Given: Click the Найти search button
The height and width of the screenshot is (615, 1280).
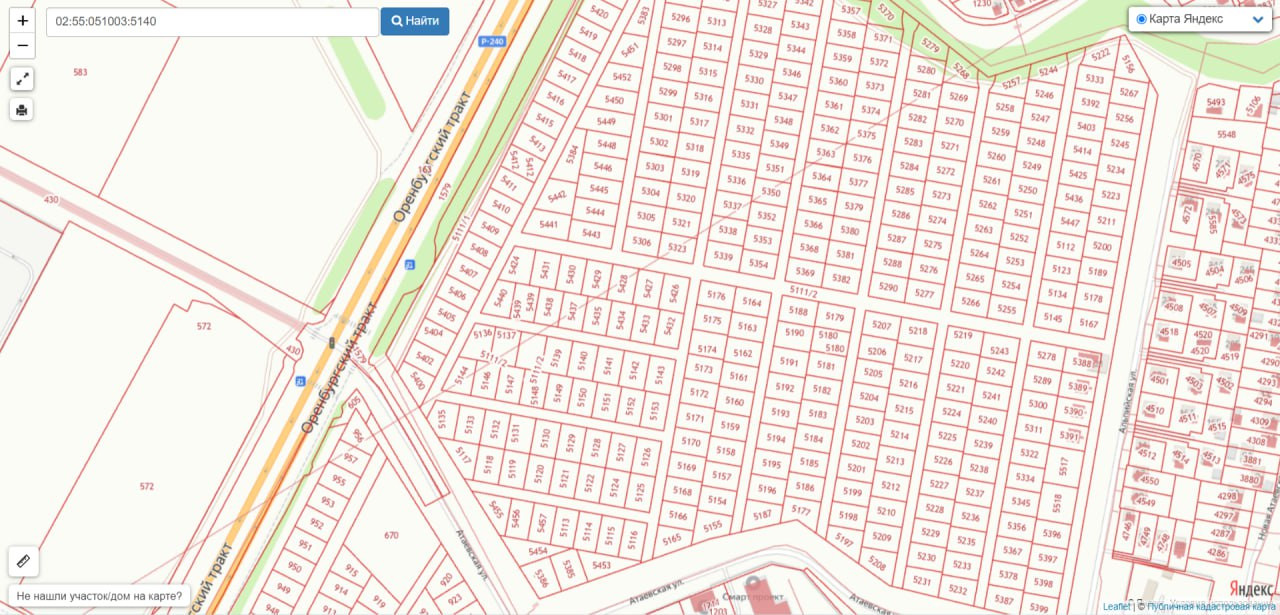Looking at the screenshot, I should (x=415, y=21).
